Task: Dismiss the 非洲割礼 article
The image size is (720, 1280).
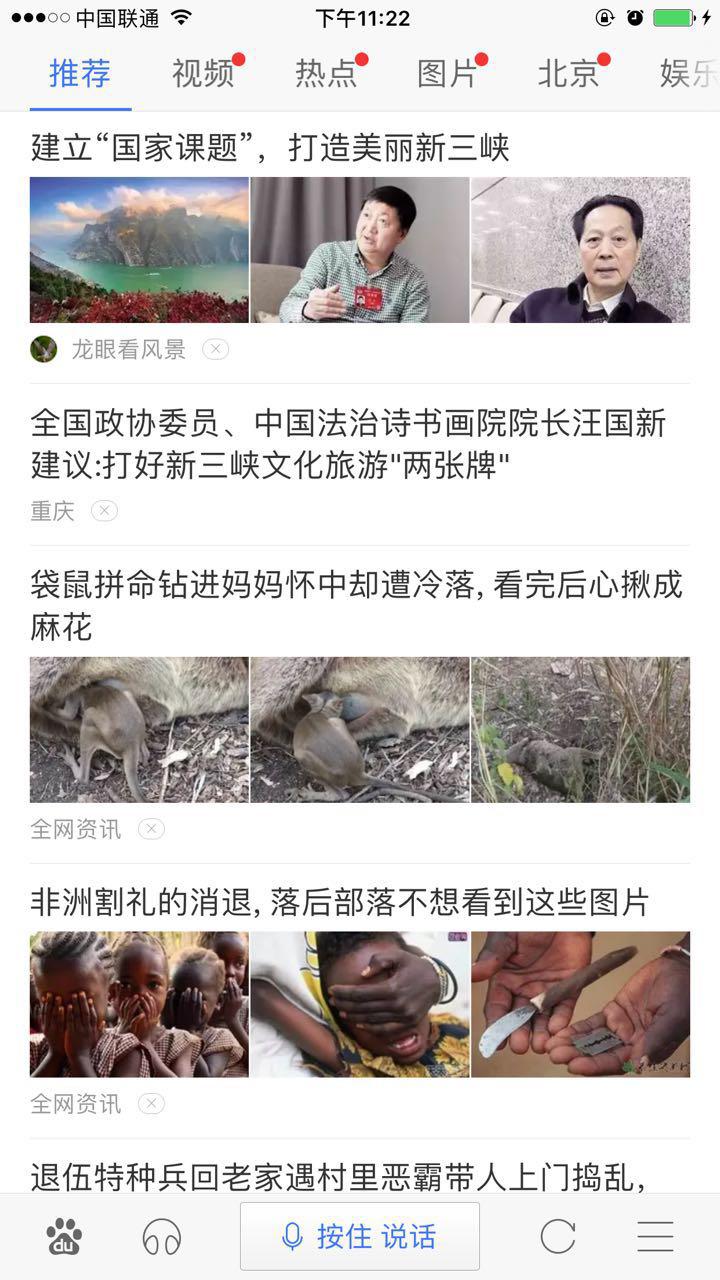Action: [151, 1104]
